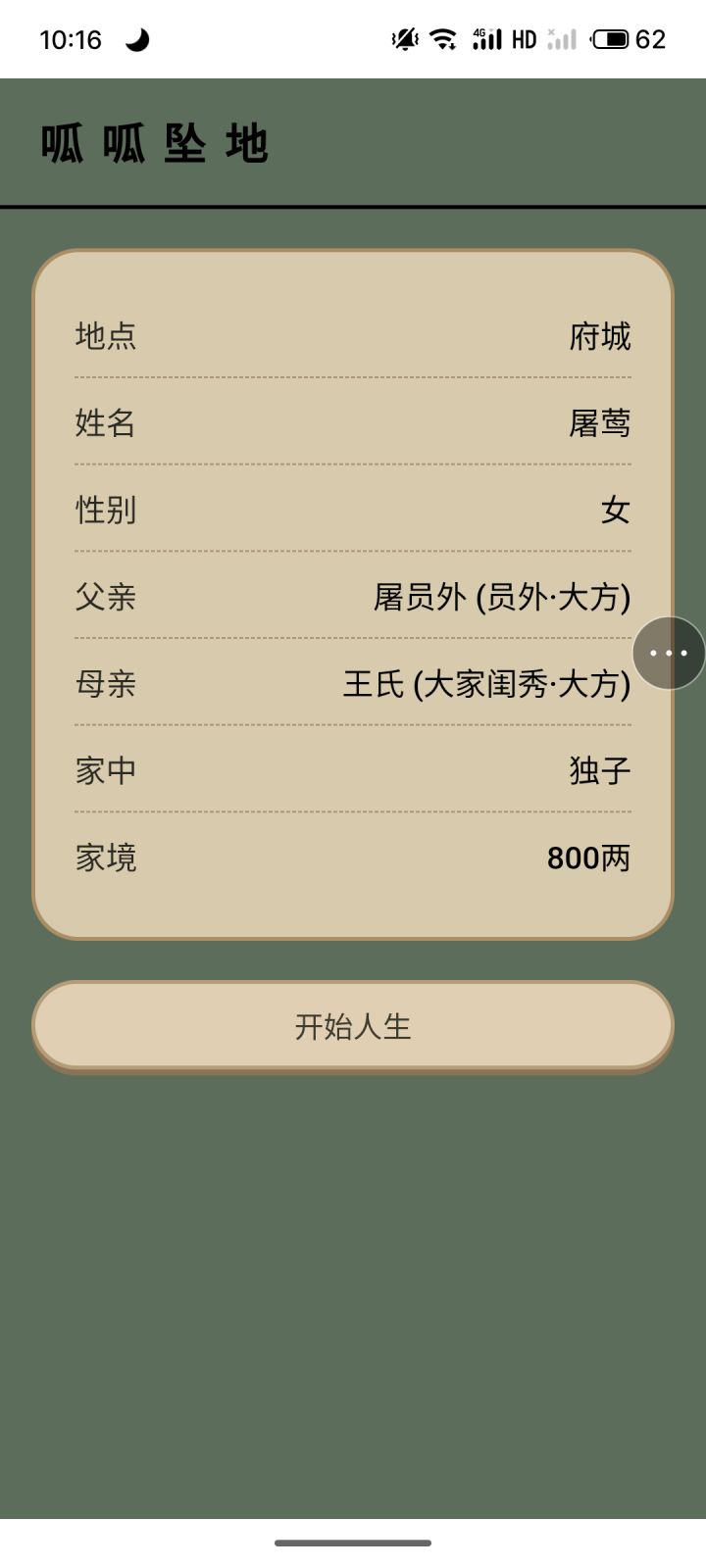Reroll the gender field showing 女
This screenshot has height=1568, width=706.
click(x=353, y=511)
